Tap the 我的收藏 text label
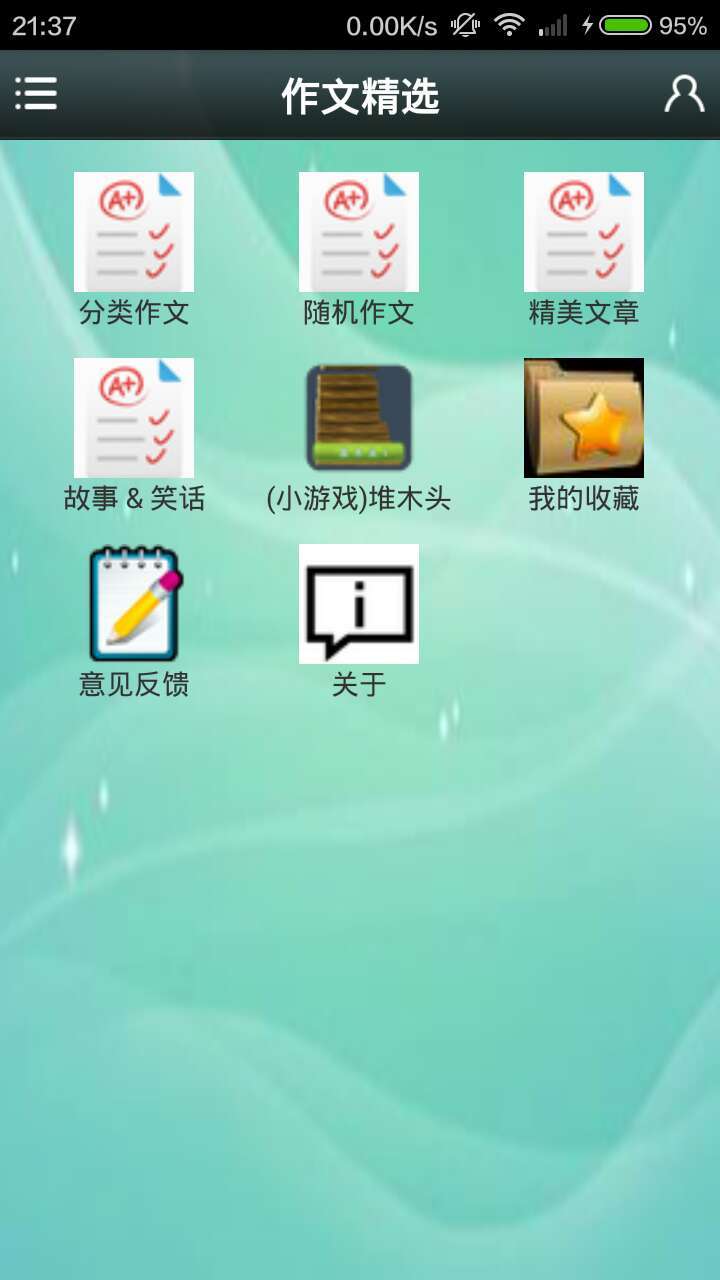 pos(584,499)
